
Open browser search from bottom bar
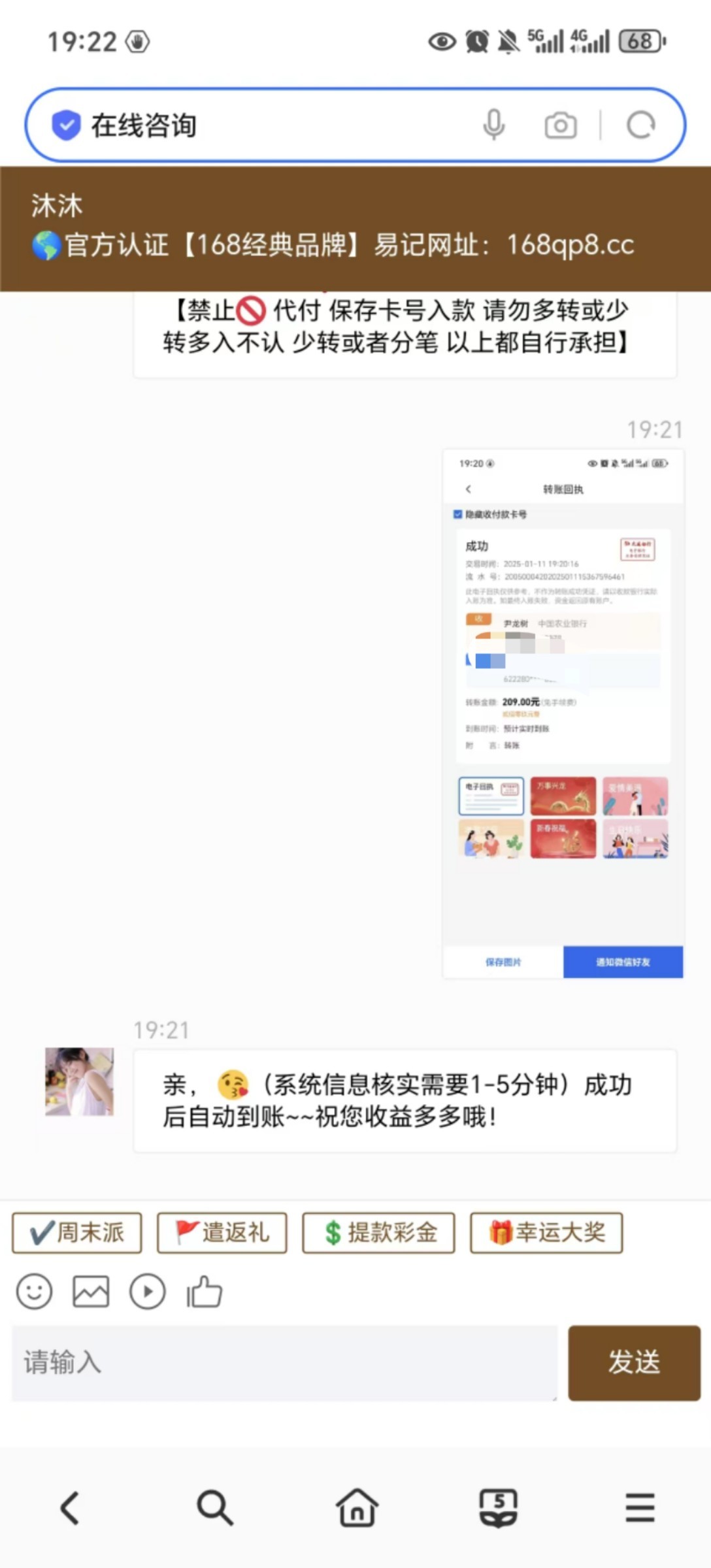214,1508
